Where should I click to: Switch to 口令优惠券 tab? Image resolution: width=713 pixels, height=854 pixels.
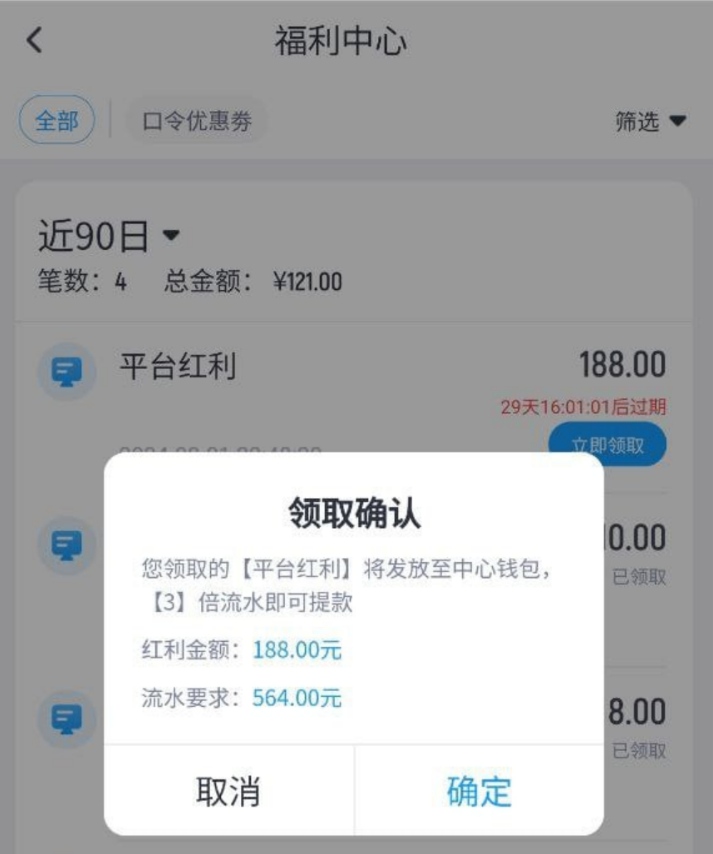(x=197, y=122)
